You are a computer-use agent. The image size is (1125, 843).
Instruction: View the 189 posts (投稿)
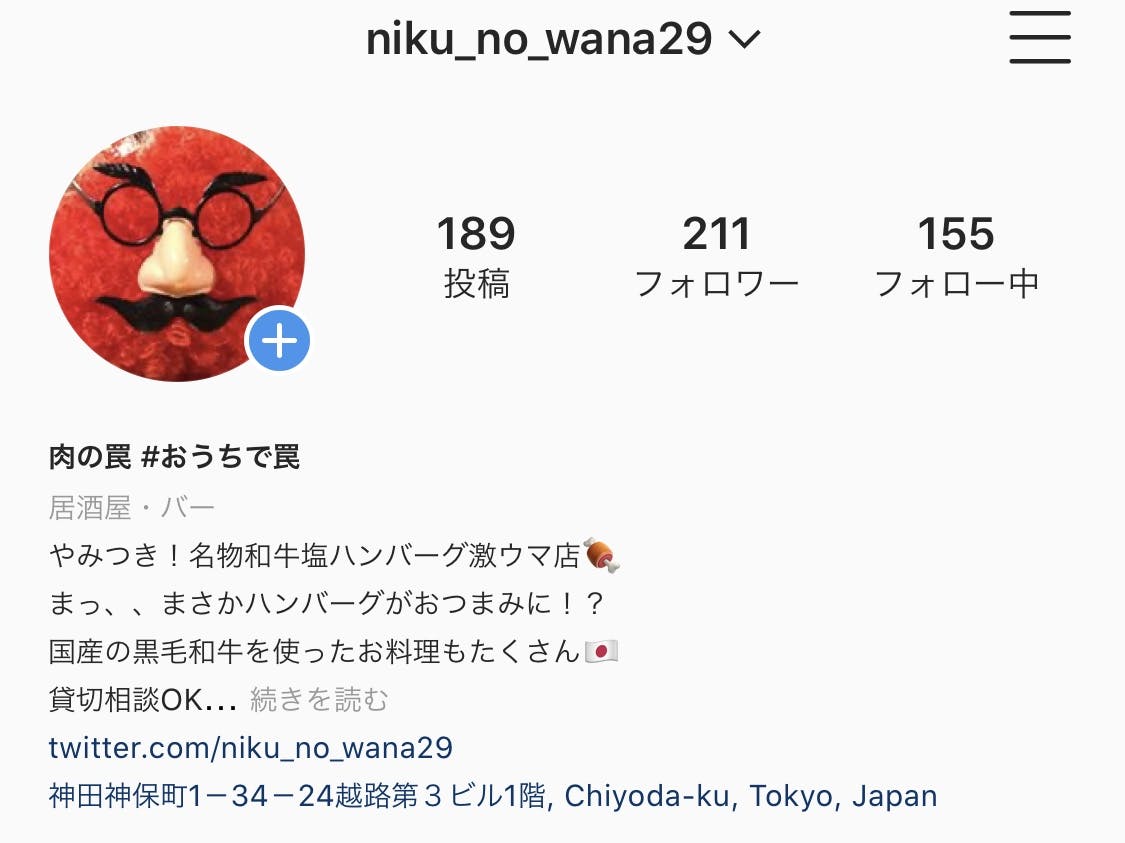click(476, 256)
